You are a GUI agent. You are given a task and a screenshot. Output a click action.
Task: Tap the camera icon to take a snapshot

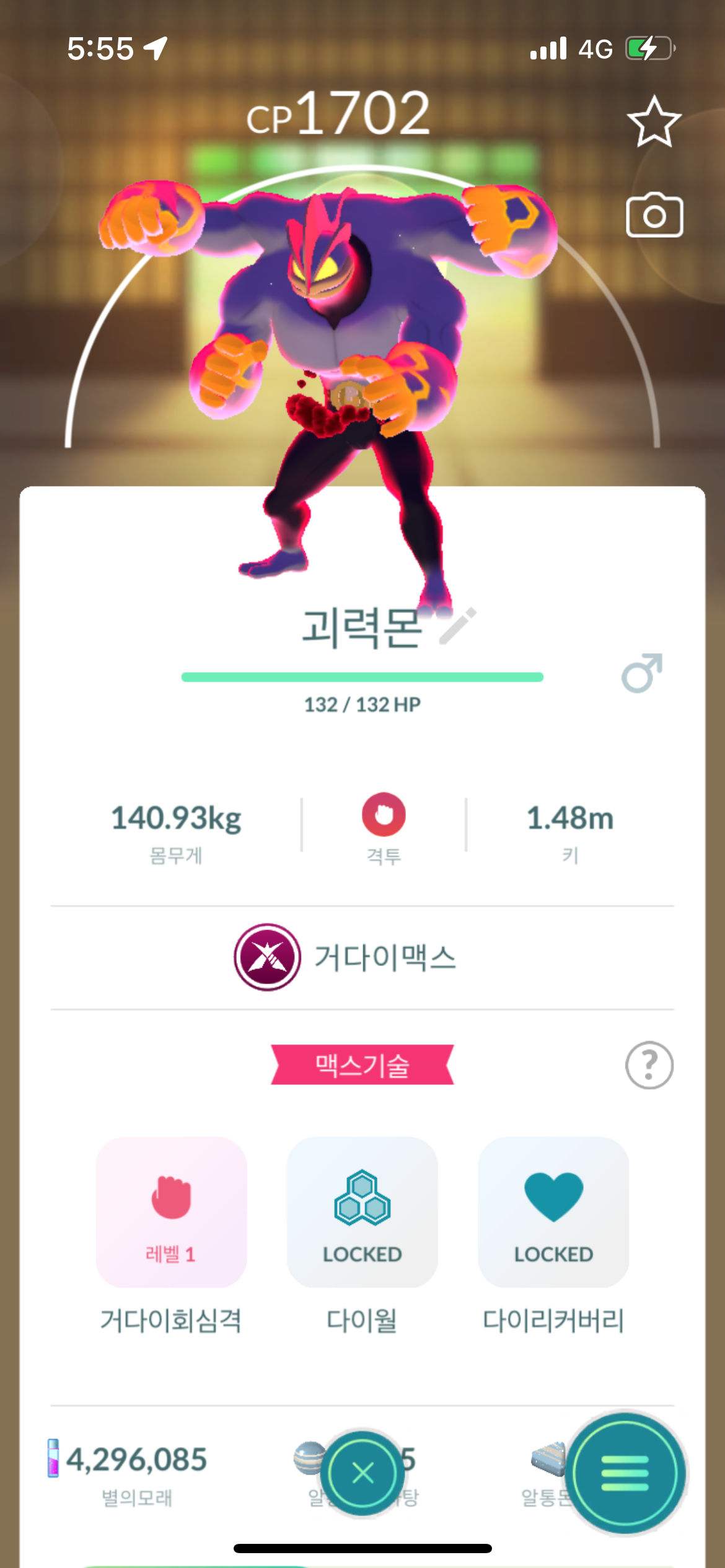(x=654, y=217)
